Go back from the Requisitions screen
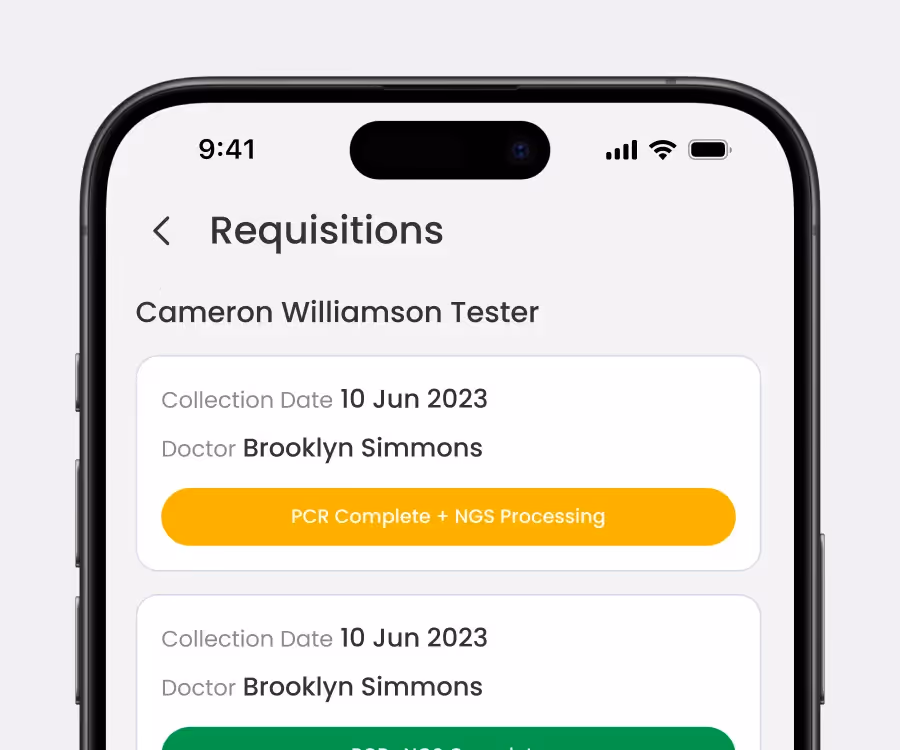This screenshot has height=750, width=900. coord(162,231)
